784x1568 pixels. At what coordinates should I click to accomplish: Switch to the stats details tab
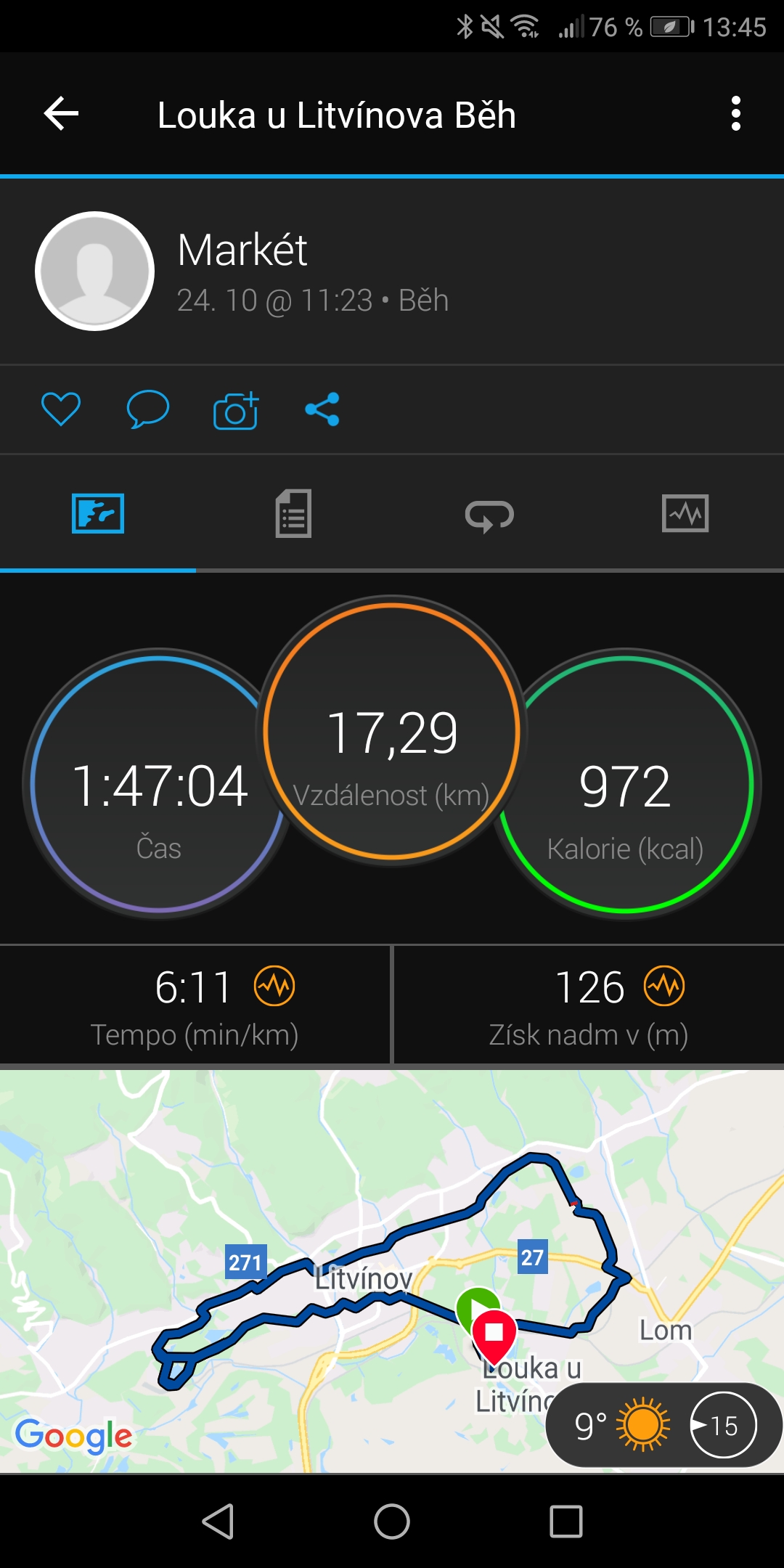(293, 514)
